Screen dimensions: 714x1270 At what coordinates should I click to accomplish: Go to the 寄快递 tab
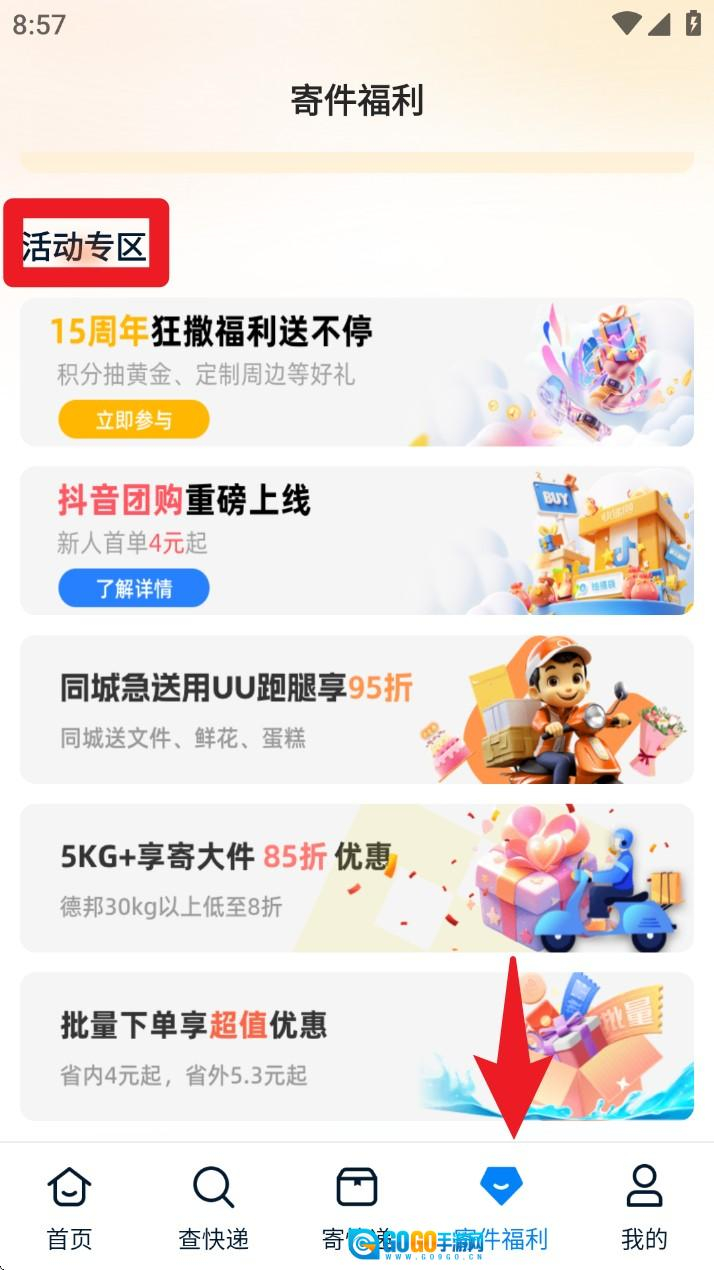(x=356, y=1207)
